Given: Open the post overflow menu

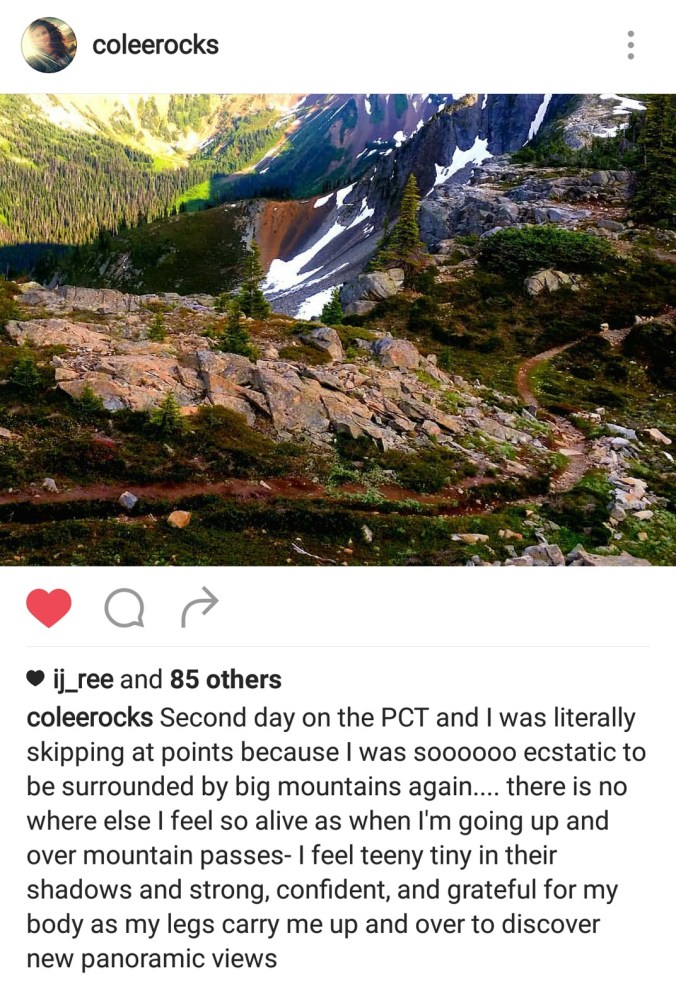Looking at the screenshot, I should (x=630, y=45).
